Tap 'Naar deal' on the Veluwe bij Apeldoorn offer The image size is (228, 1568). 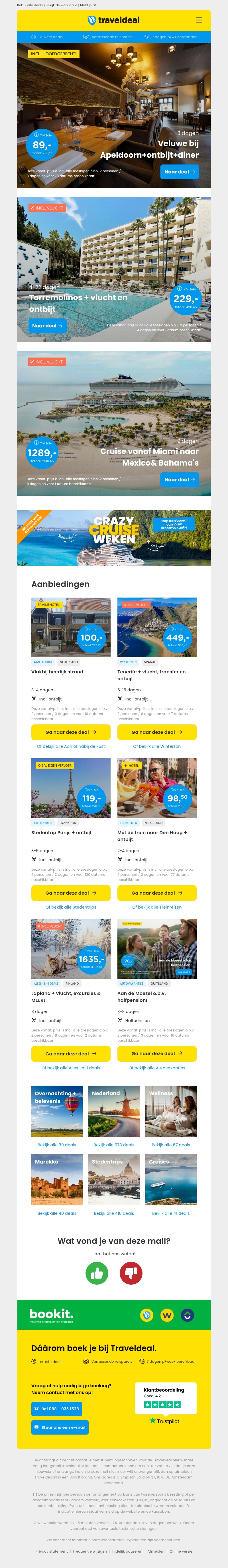coord(179,172)
